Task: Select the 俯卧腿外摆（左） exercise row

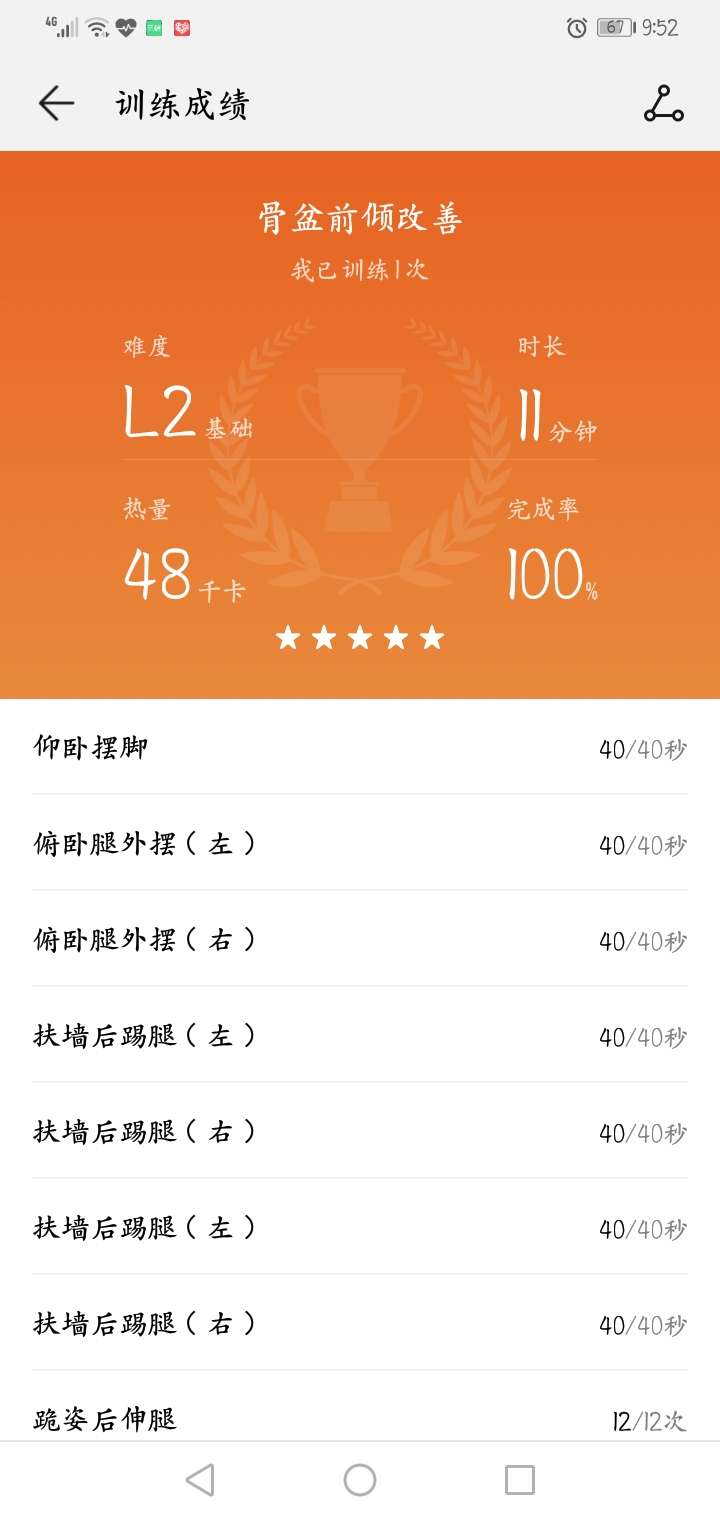Action: click(x=360, y=843)
